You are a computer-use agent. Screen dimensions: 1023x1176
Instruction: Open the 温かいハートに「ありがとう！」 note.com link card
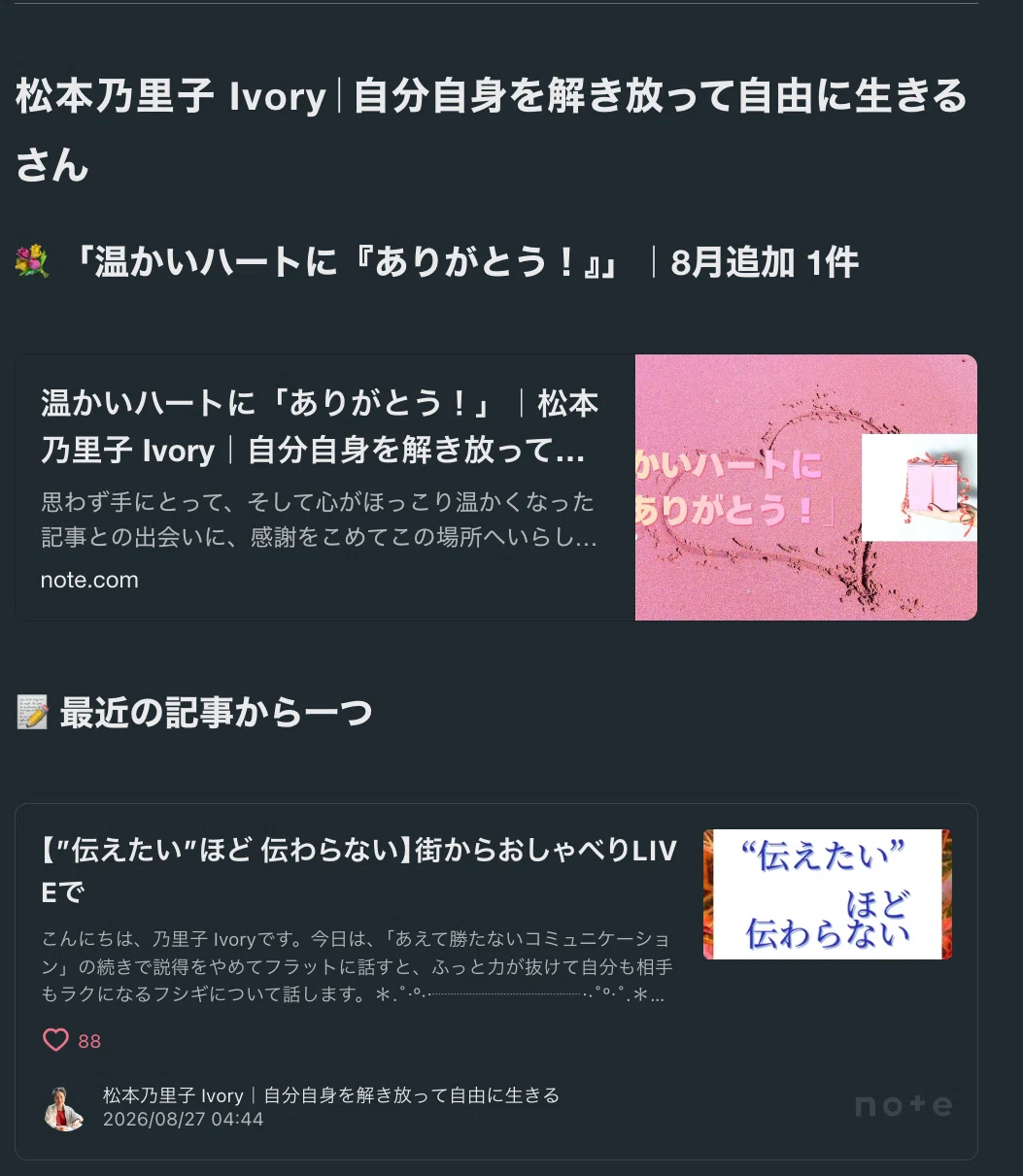495,487
